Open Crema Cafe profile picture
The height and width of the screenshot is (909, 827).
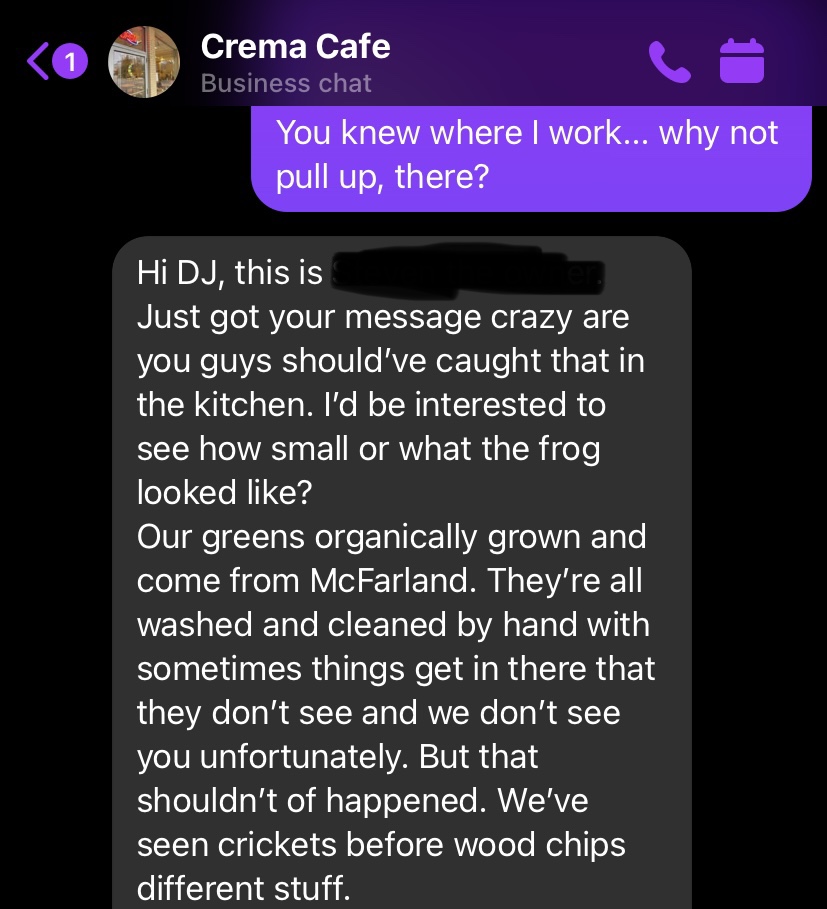click(x=143, y=62)
